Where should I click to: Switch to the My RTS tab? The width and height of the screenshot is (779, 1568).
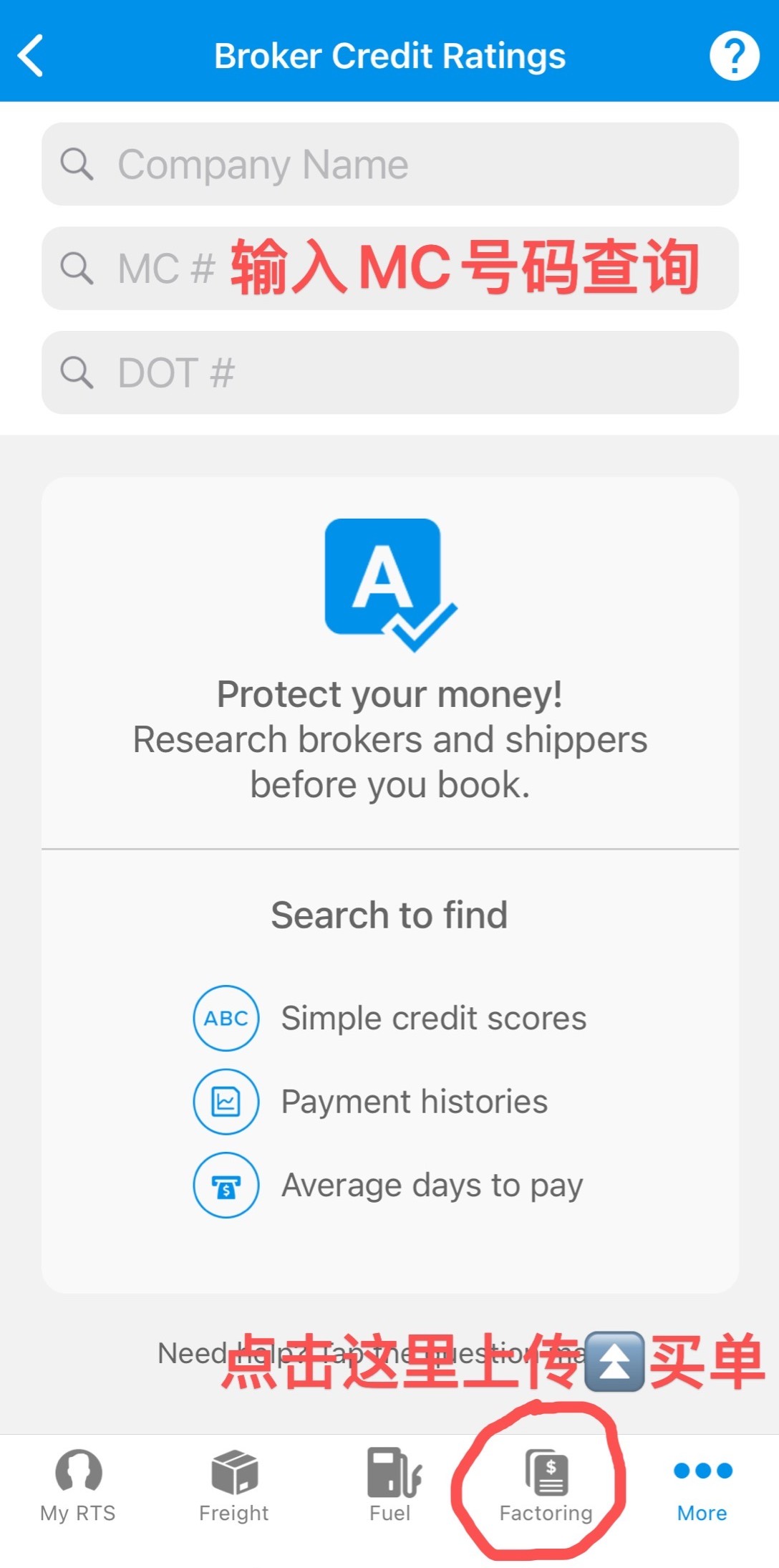point(78,1486)
